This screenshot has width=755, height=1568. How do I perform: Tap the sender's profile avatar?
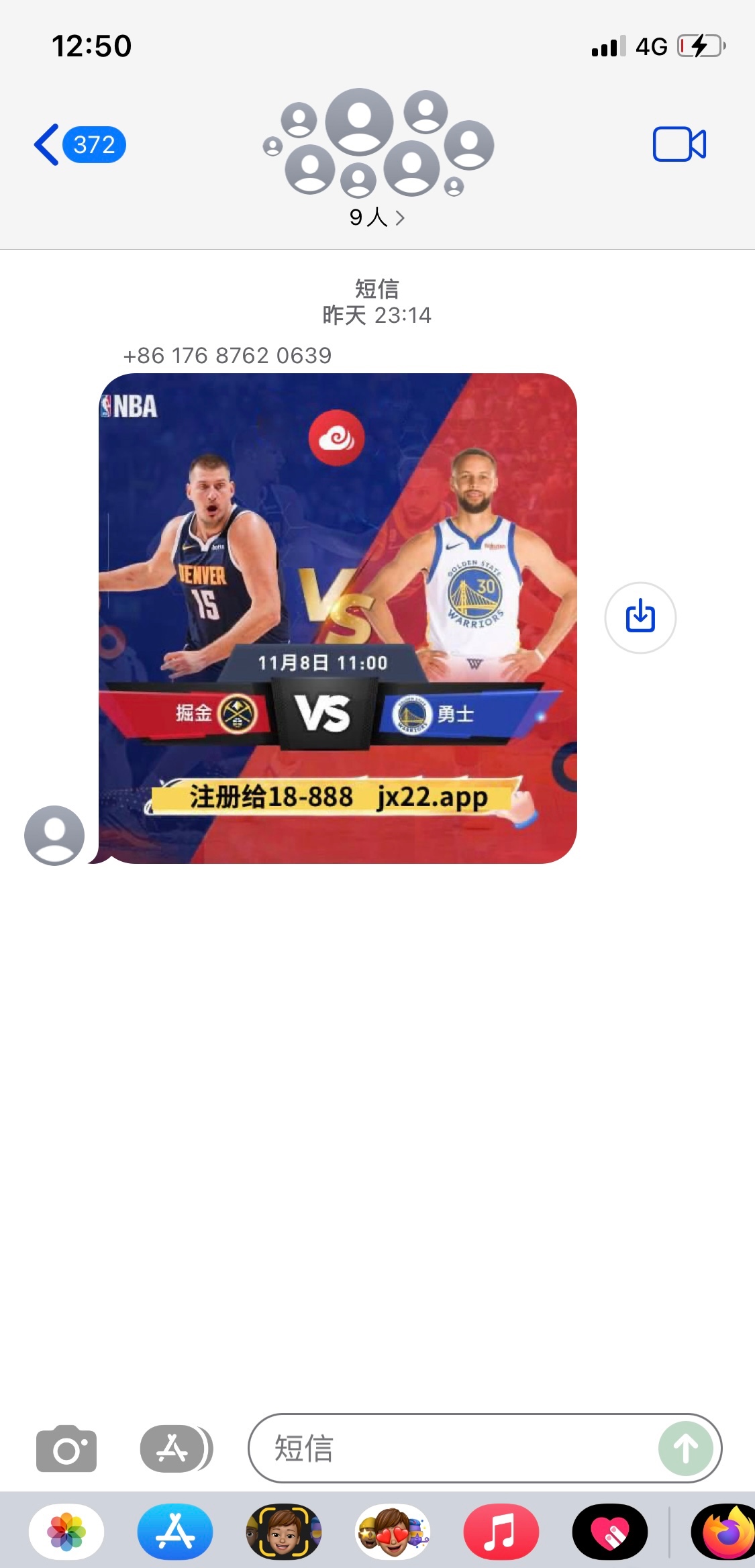tap(54, 835)
